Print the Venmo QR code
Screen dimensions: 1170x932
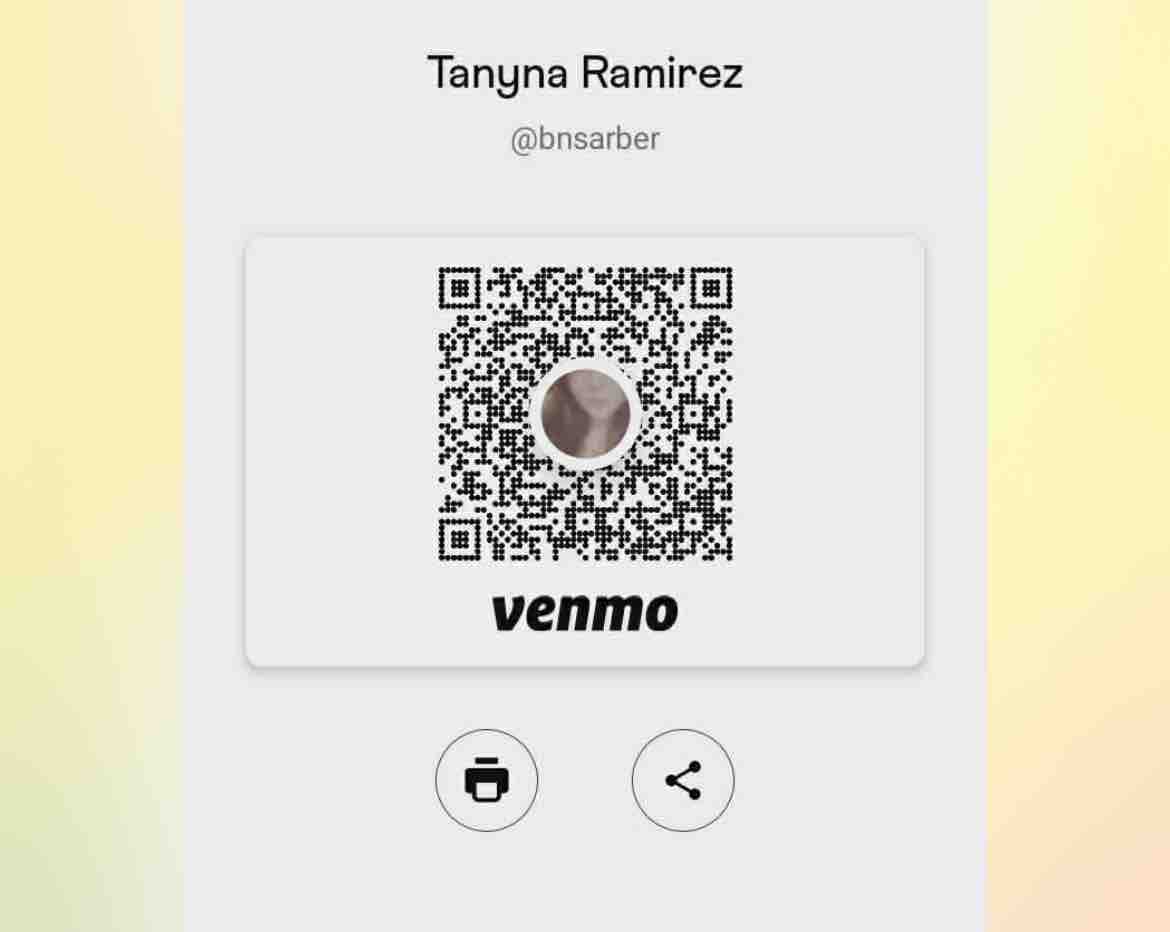pos(487,780)
